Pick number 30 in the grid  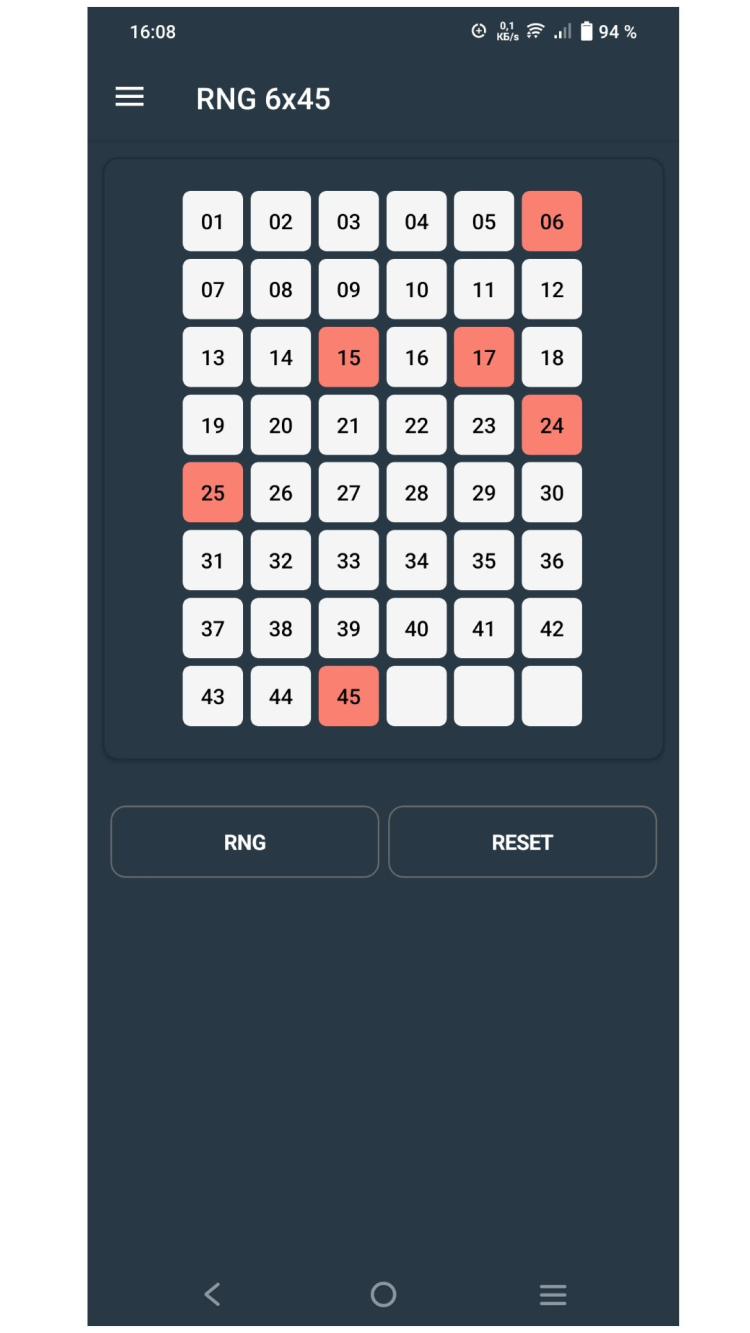(x=552, y=493)
